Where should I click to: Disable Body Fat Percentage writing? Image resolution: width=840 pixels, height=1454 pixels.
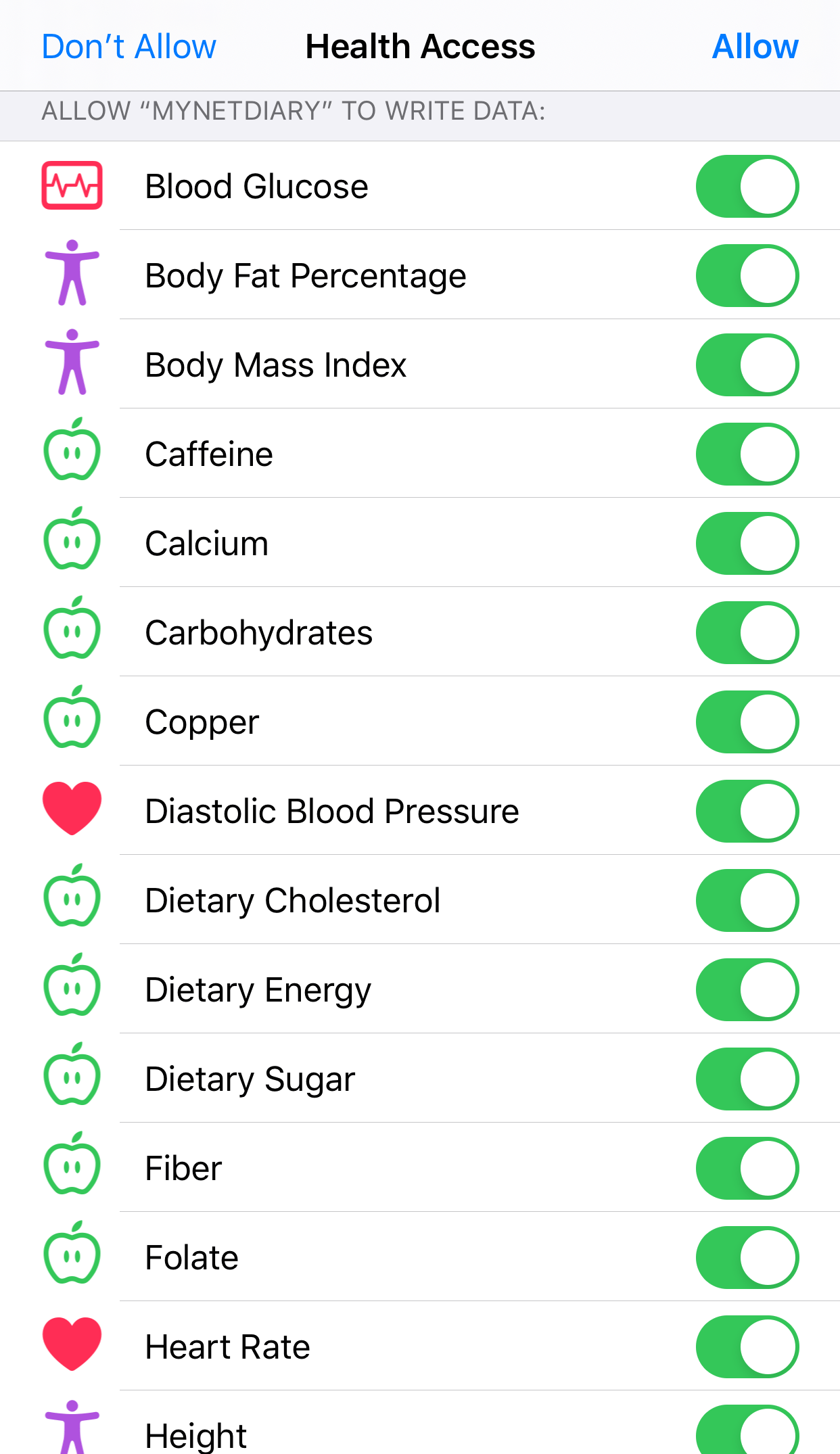(x=747, y=276)
